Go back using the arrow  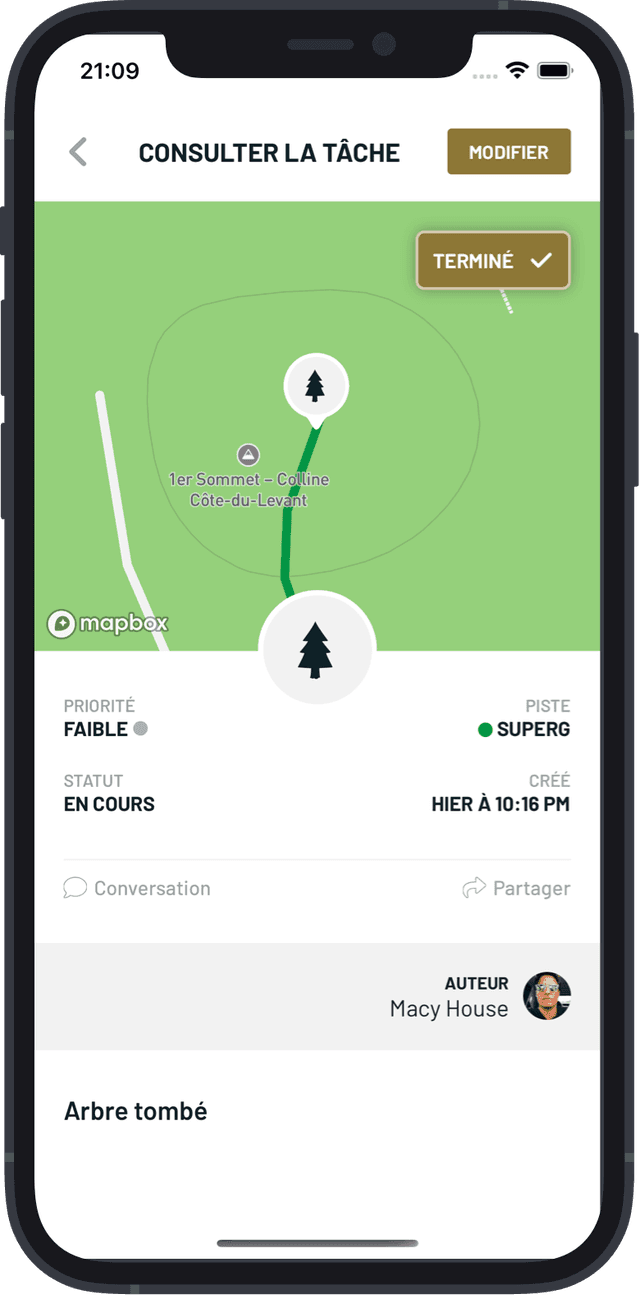coord(78,152)
